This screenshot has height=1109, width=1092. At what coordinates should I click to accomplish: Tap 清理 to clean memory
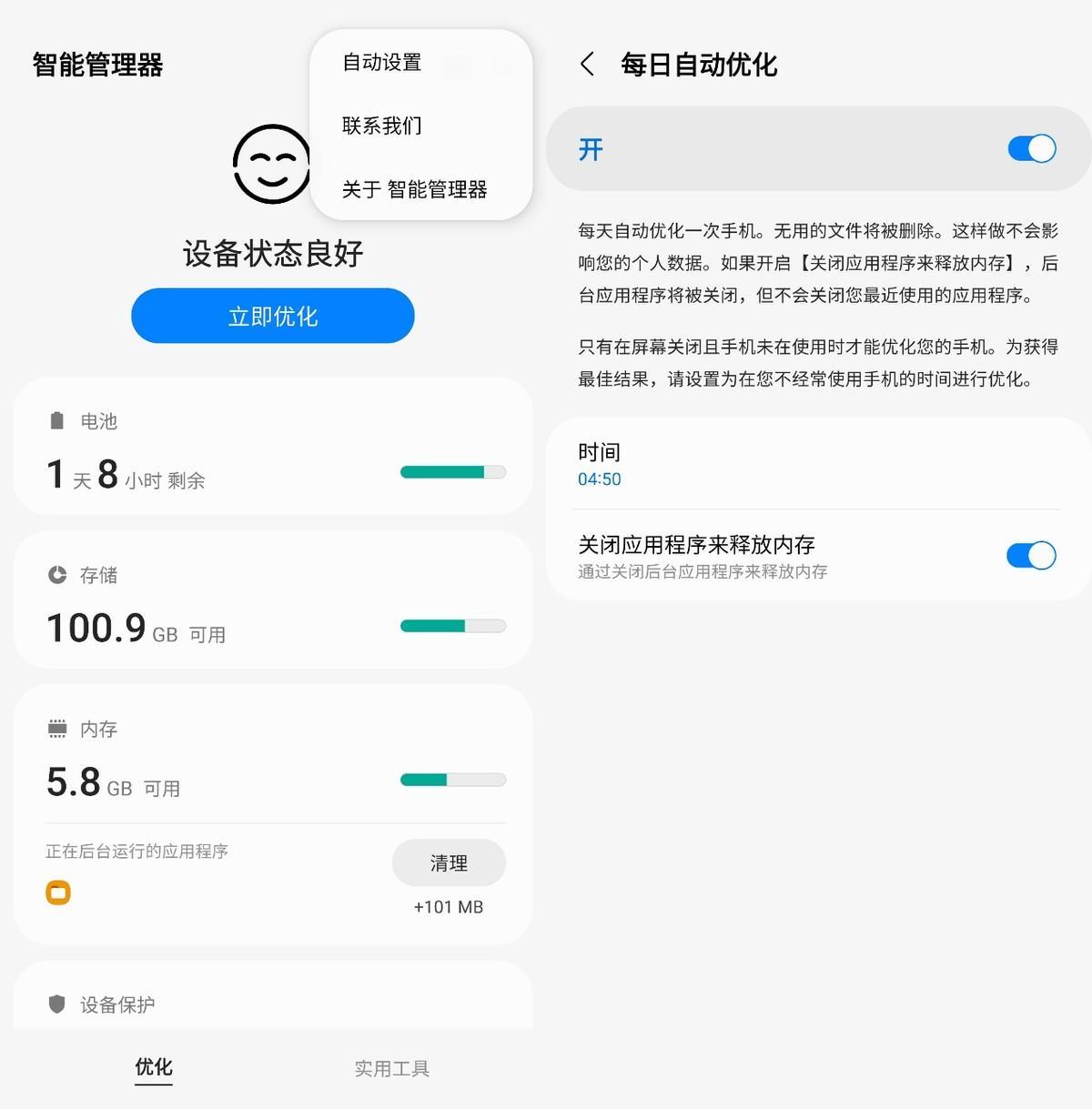(449, 862)
